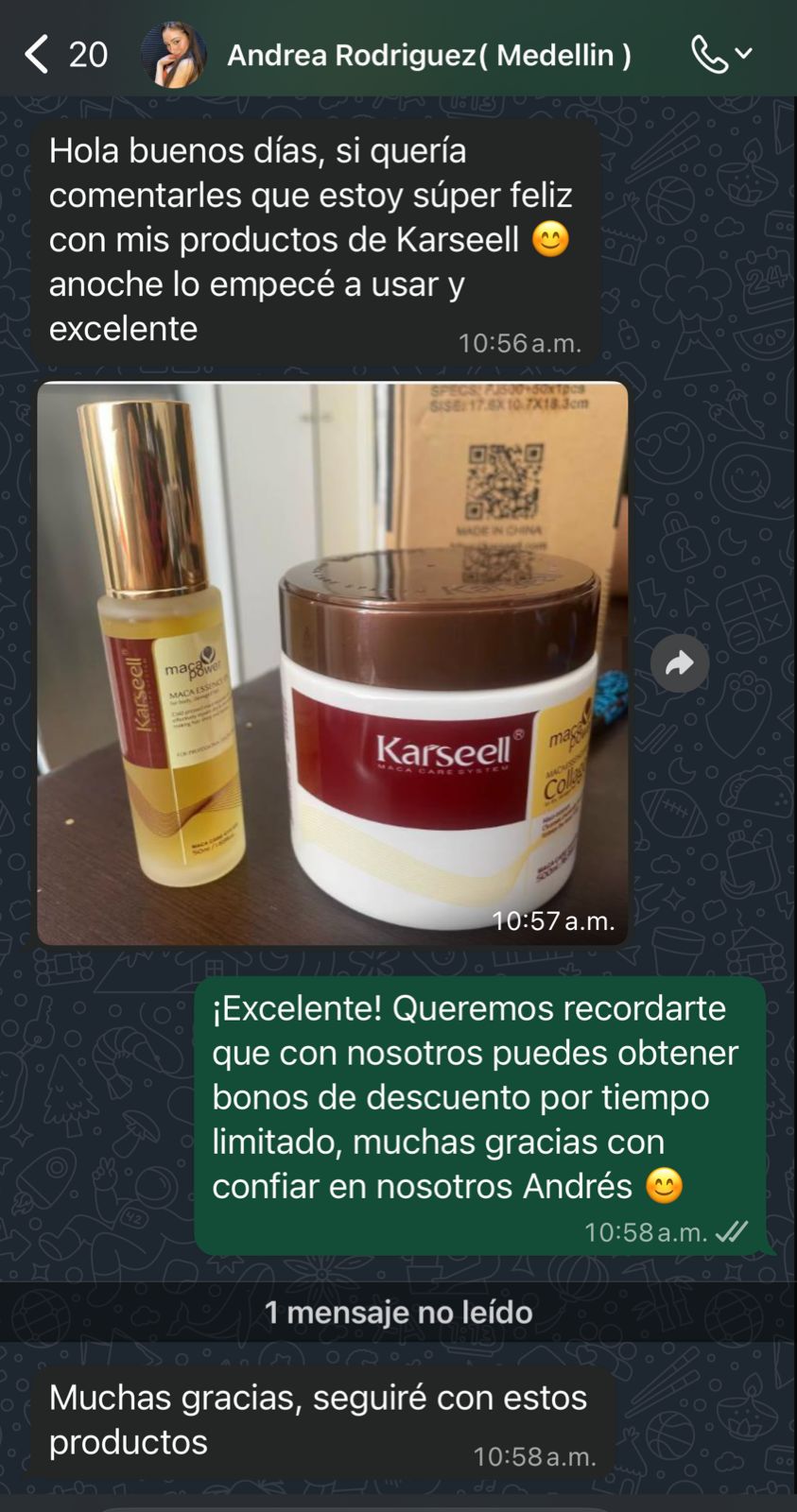797x1512 pixels.
Task: Open contact info for Andrea Rodriguez
Action: pyautogui.click(x=428, y=56)
